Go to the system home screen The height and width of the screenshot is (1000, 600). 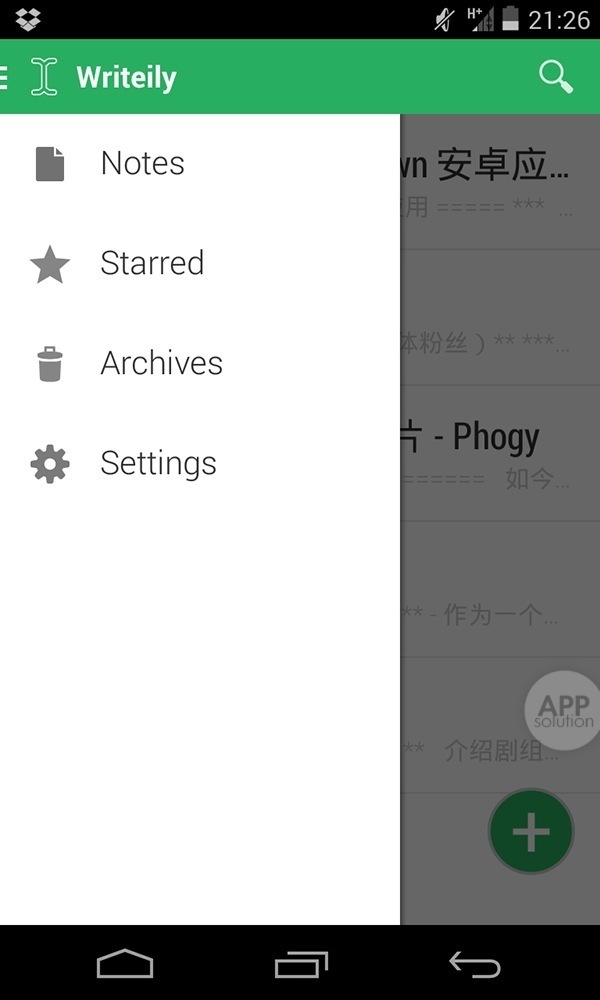(x=125, y=963)
